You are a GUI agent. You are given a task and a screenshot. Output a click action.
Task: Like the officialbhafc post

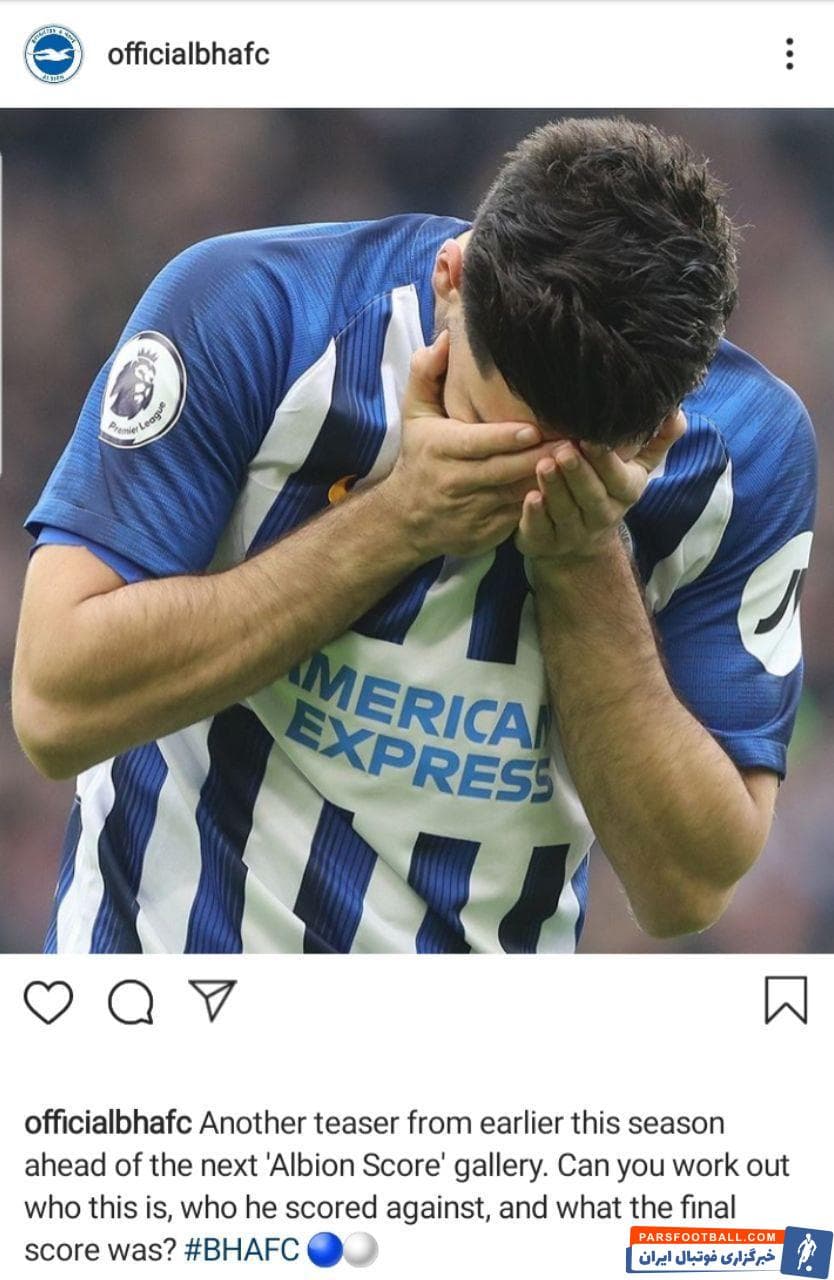(x=48, y=1002)
